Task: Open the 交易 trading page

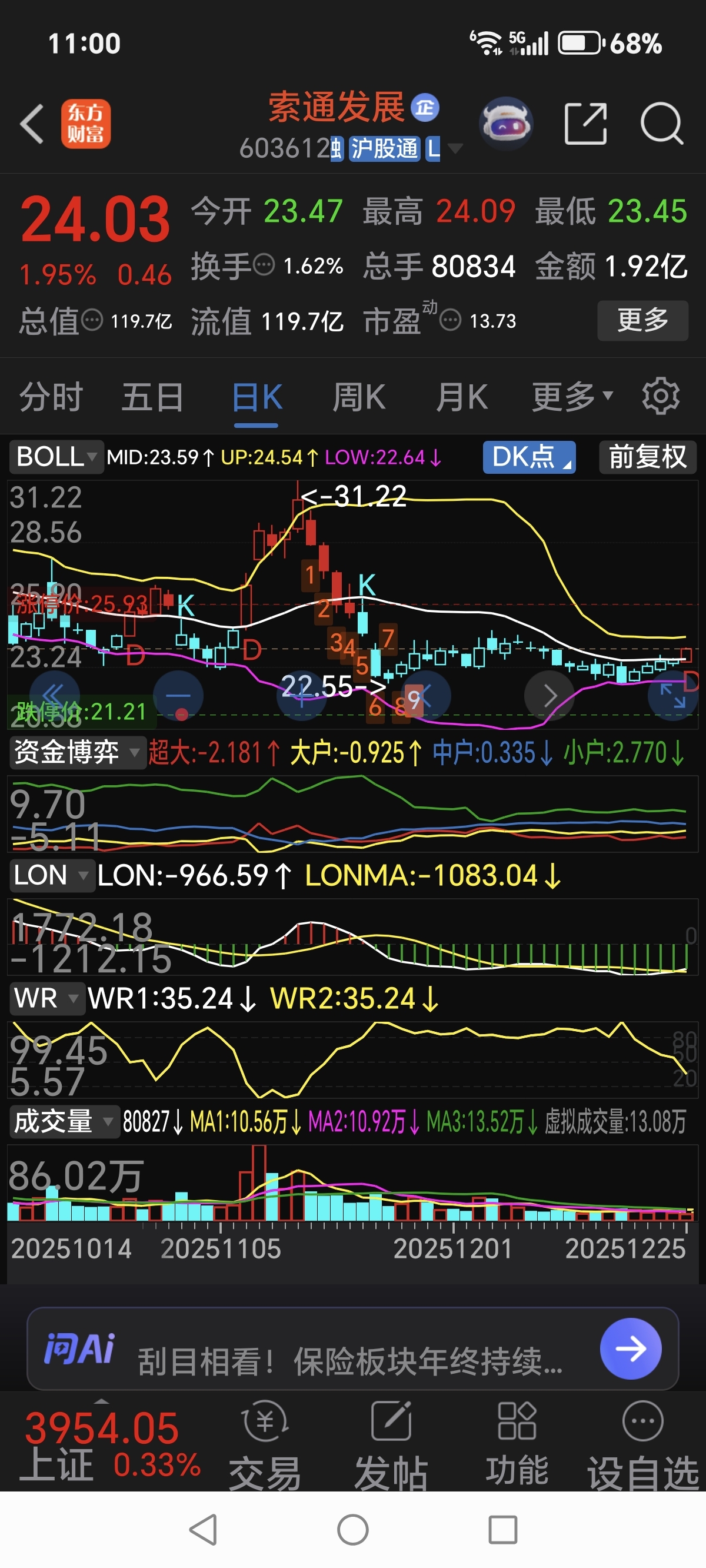Action: [x=265, y=1445]
